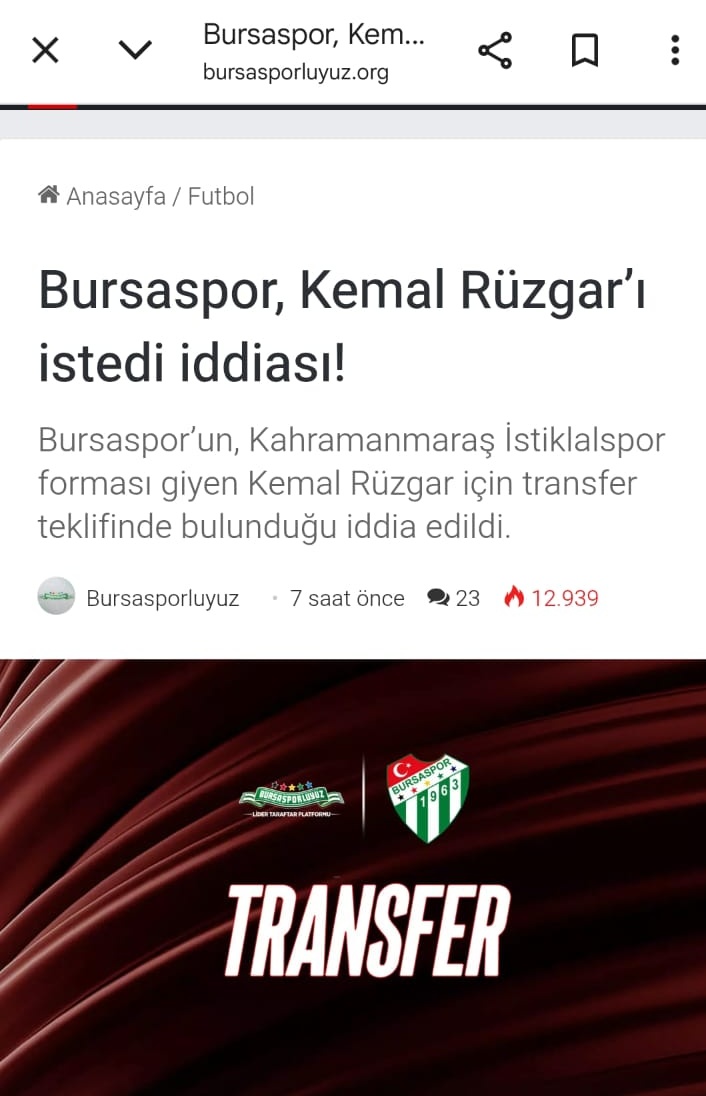Close the in-app browser tab
The height and width of the screenshot is (1096, 706).
pos(45,50)
